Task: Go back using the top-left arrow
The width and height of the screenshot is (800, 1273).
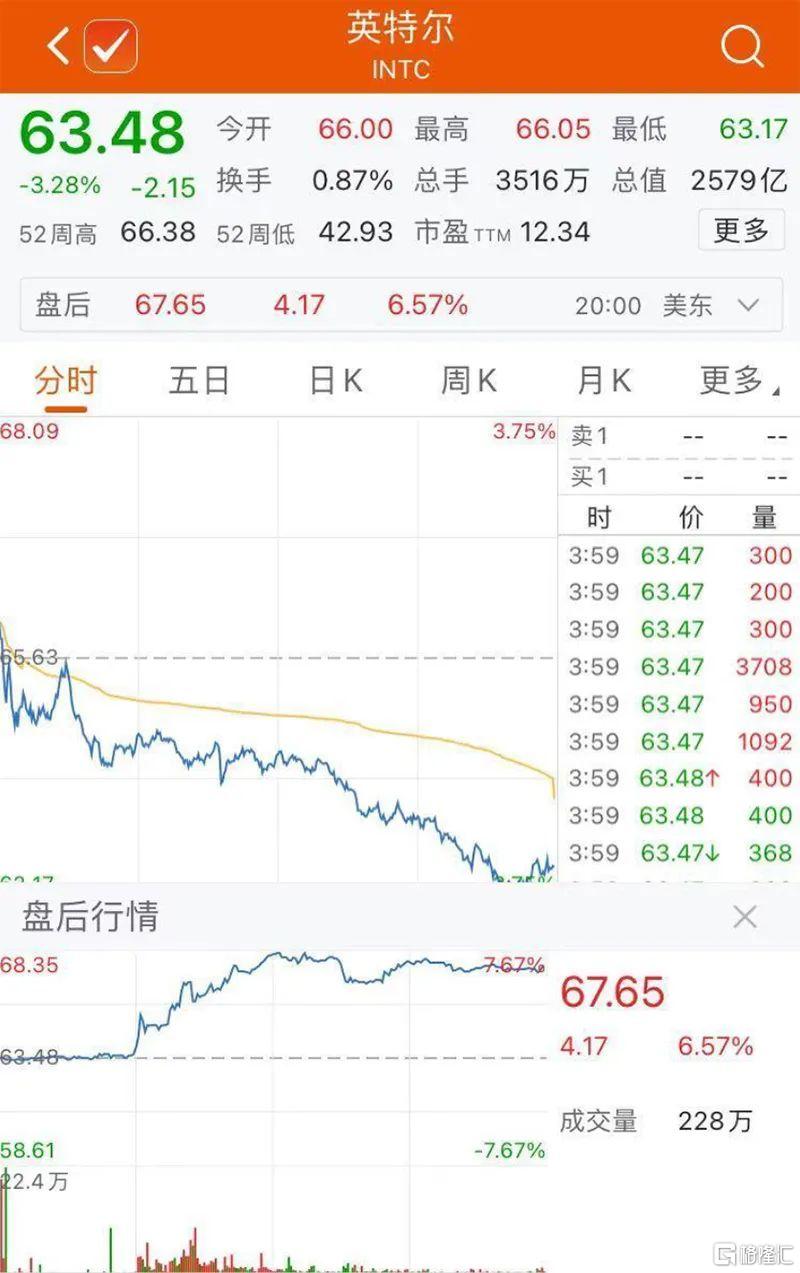Action: point(57,46)
